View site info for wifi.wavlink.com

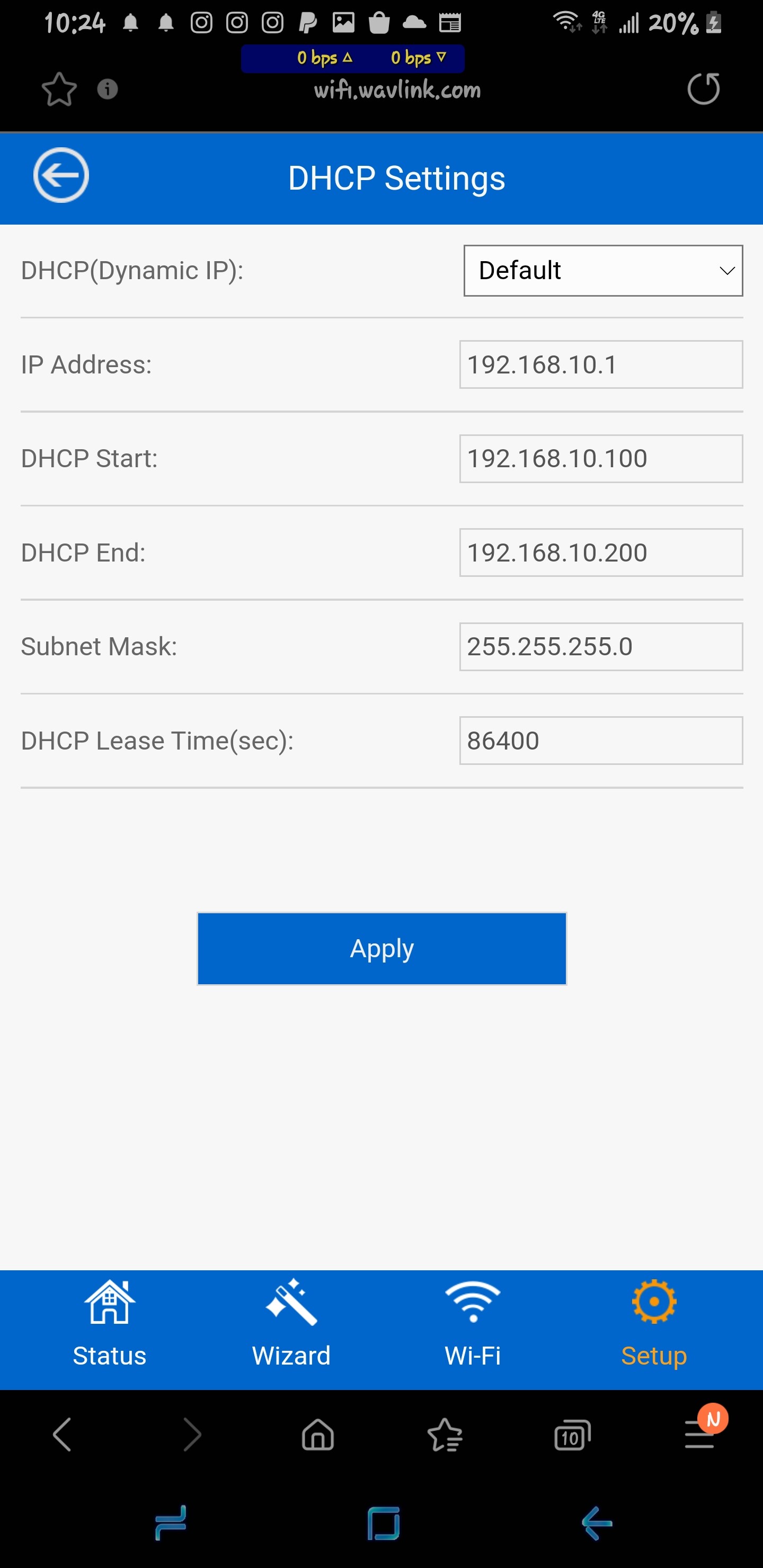pos(107,90)
